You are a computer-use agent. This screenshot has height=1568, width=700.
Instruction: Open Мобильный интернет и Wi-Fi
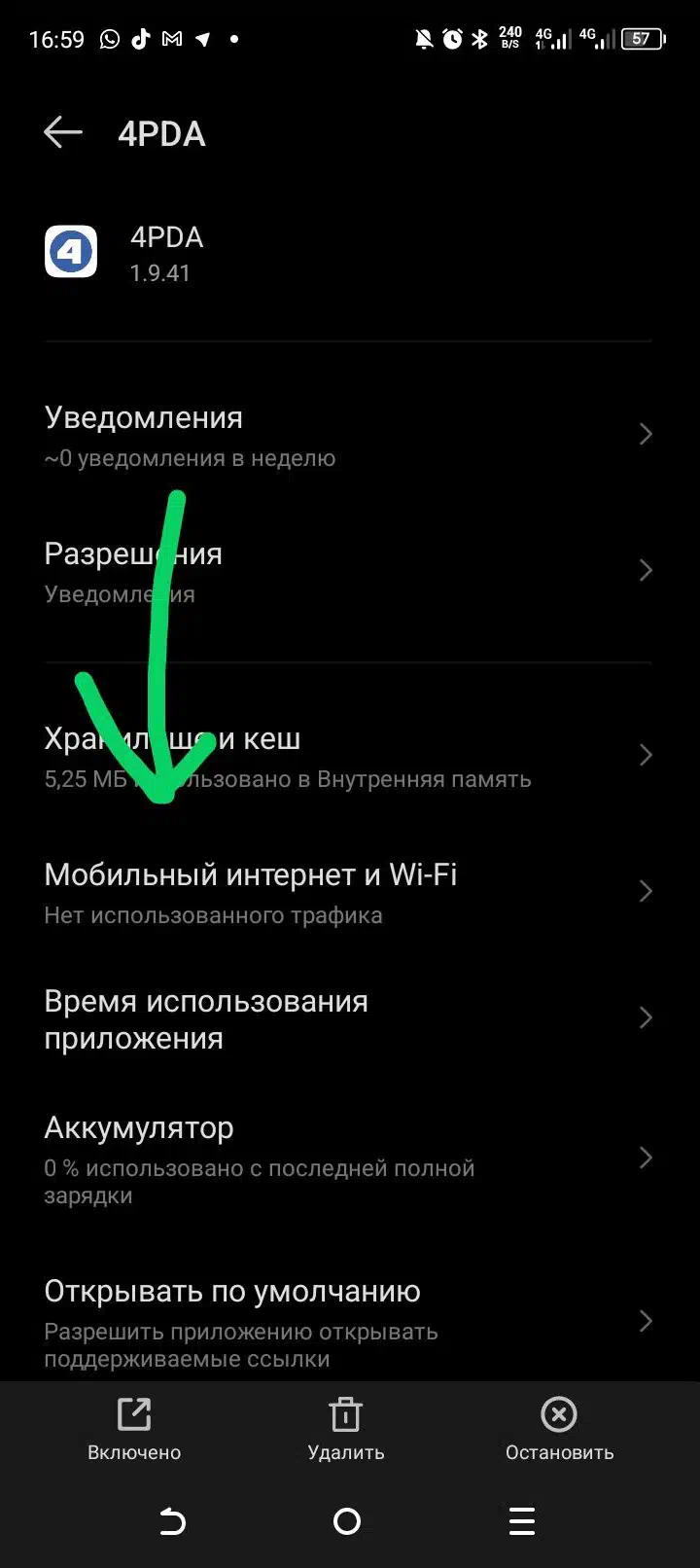(x=350, y=892)
